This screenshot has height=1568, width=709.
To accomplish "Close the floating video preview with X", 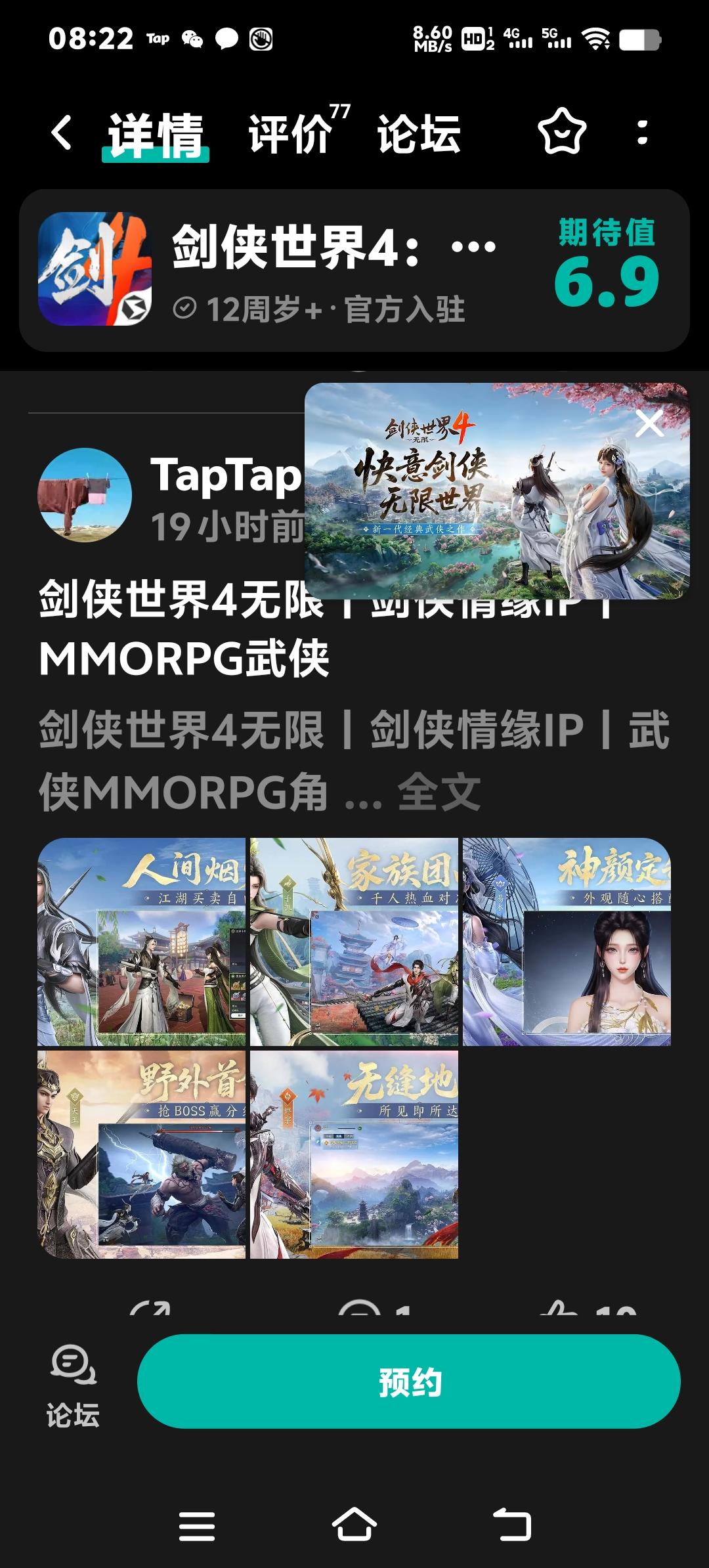I will click(651, 424).
